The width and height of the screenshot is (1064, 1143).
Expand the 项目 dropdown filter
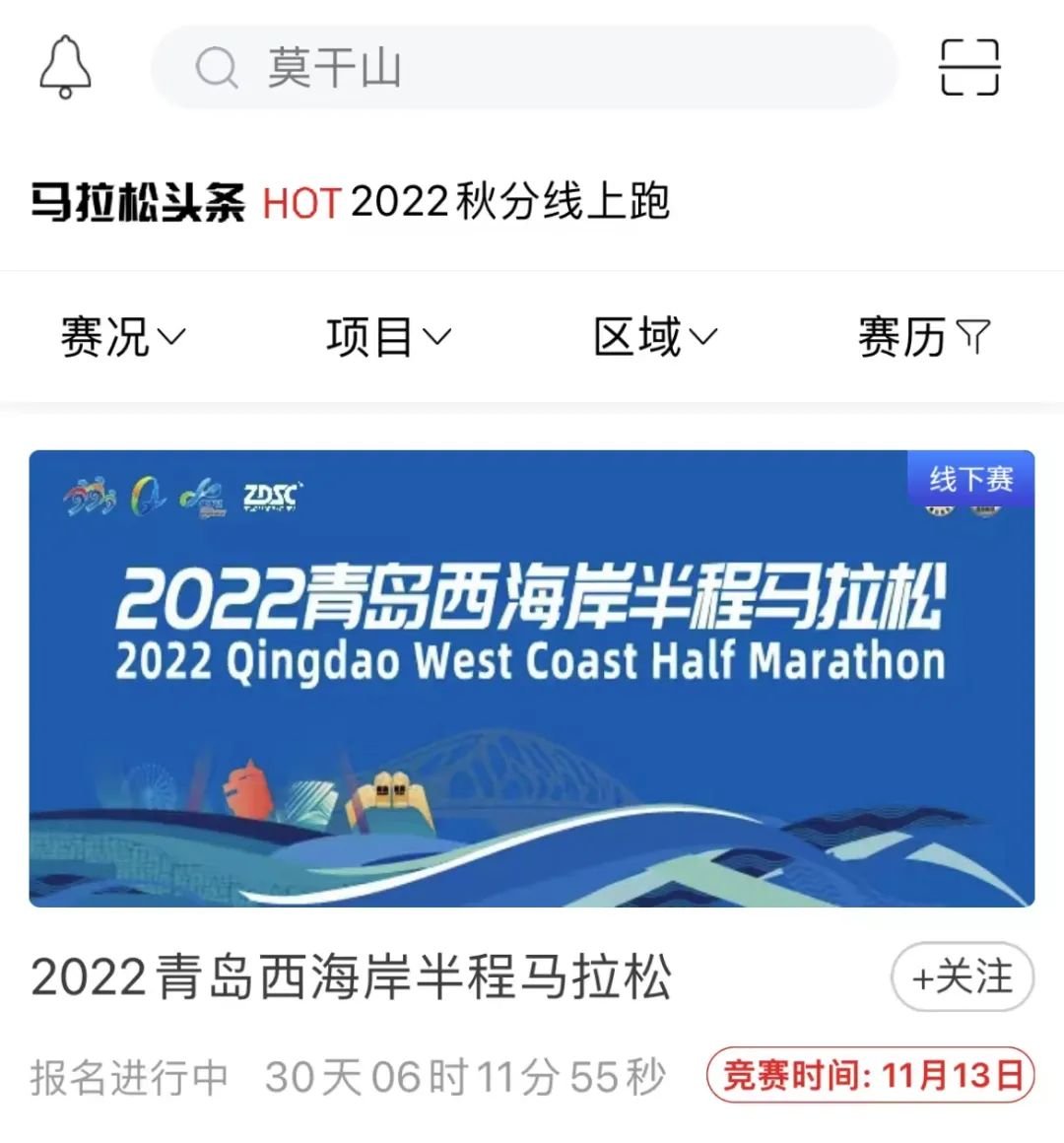coord(388,337)
